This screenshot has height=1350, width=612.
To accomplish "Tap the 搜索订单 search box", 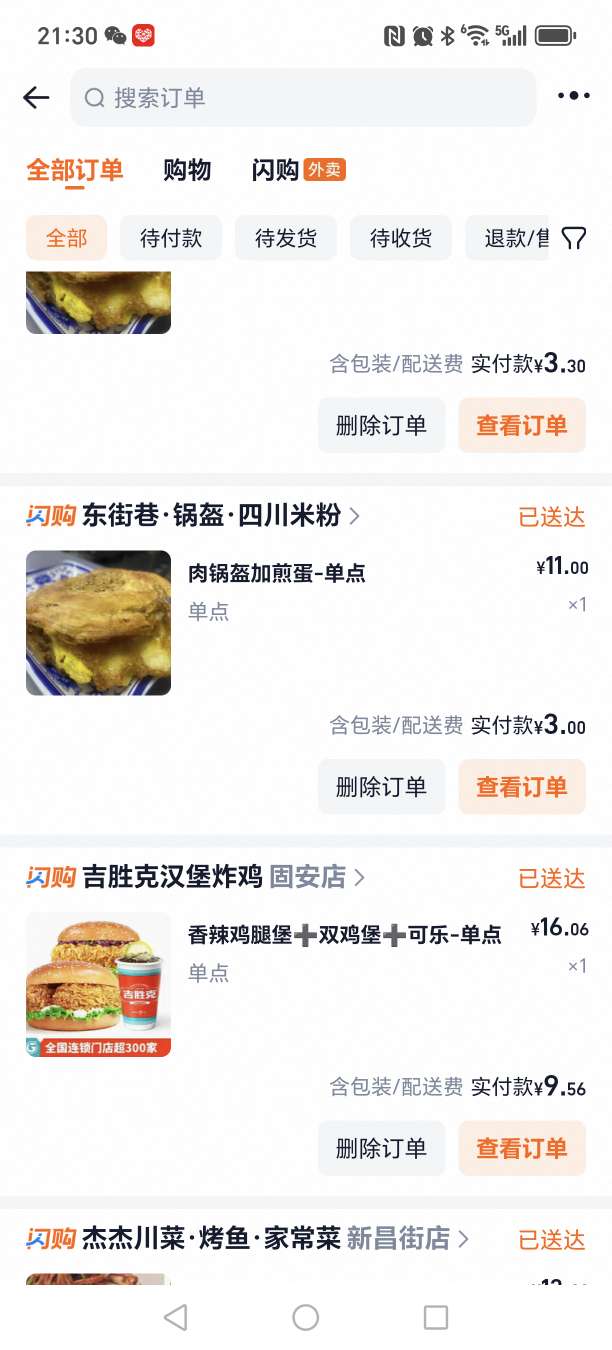I will coord(303,97).
